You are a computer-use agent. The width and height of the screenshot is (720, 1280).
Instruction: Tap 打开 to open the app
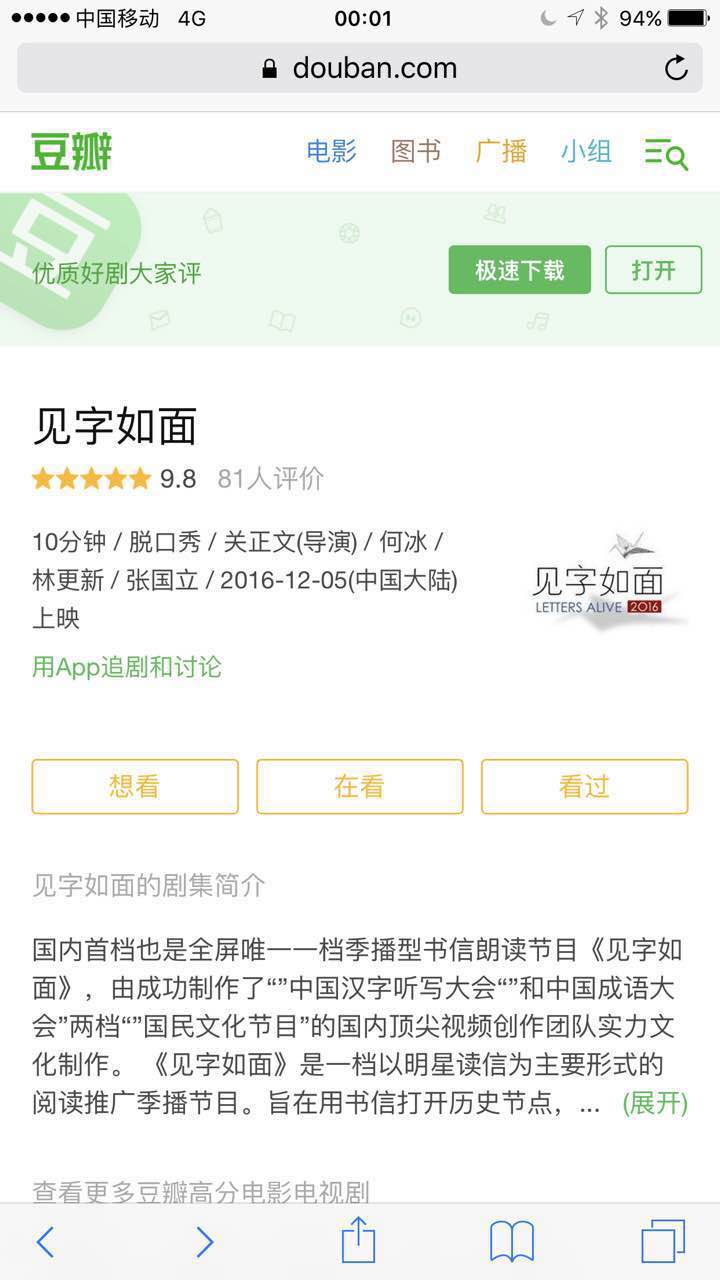point(653,270)
